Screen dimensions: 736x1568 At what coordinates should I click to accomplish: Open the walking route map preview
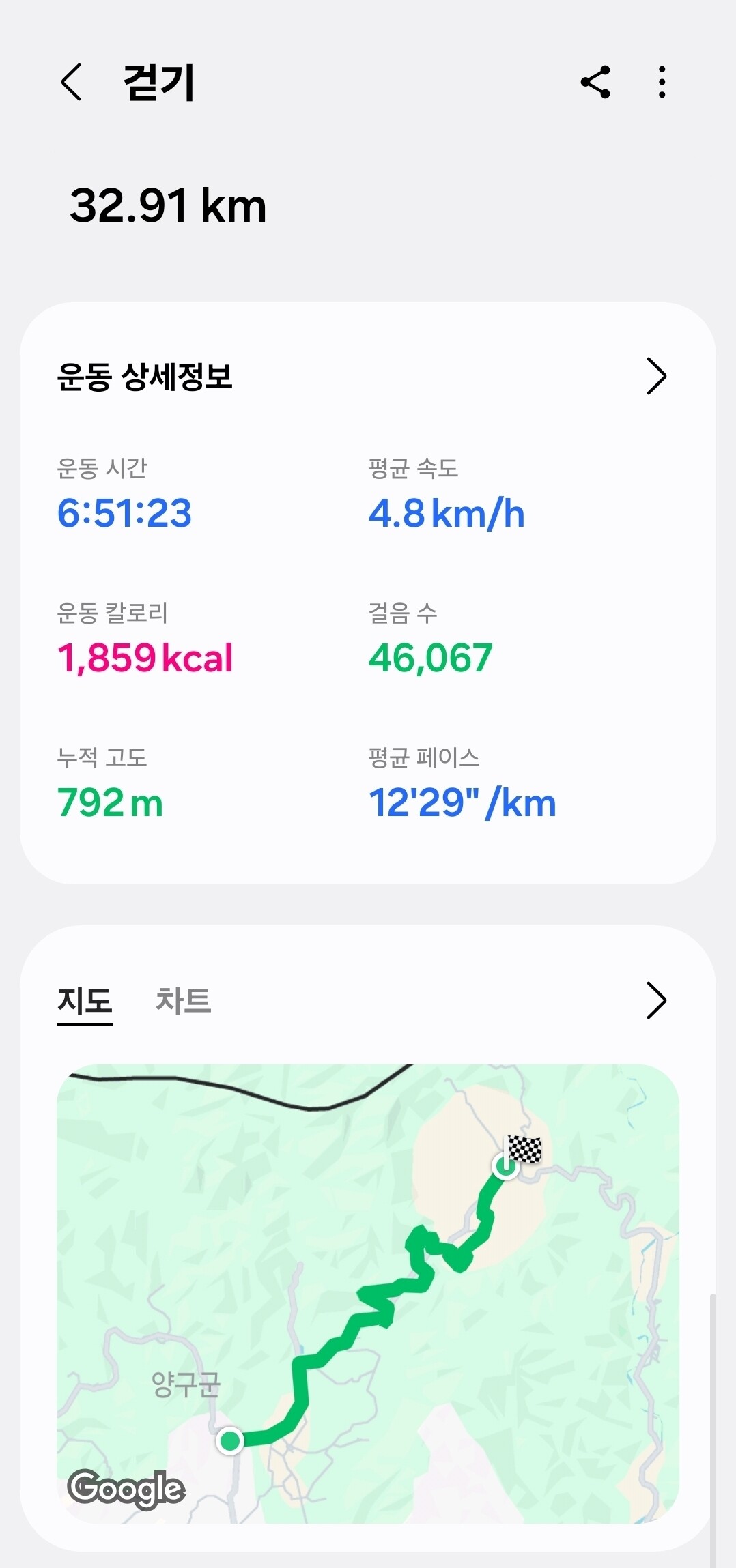[368, 1294]
